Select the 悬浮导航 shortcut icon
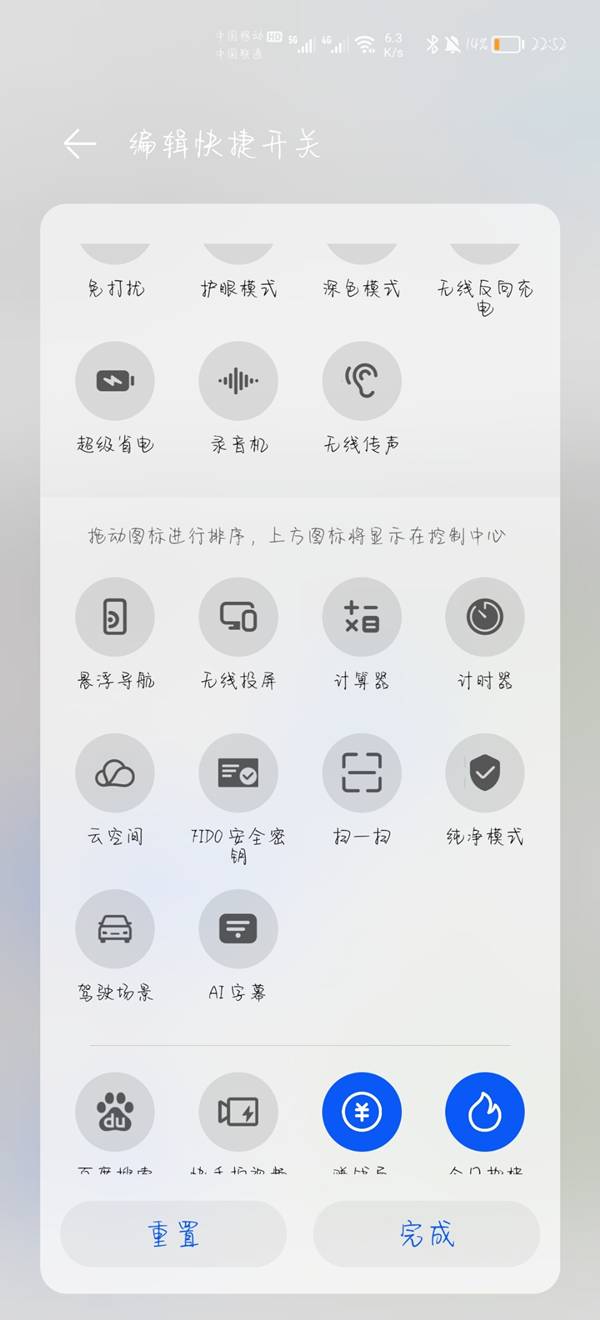Image resolution: width=600 pixels, height=1320 pixels. tap(115, 617)
